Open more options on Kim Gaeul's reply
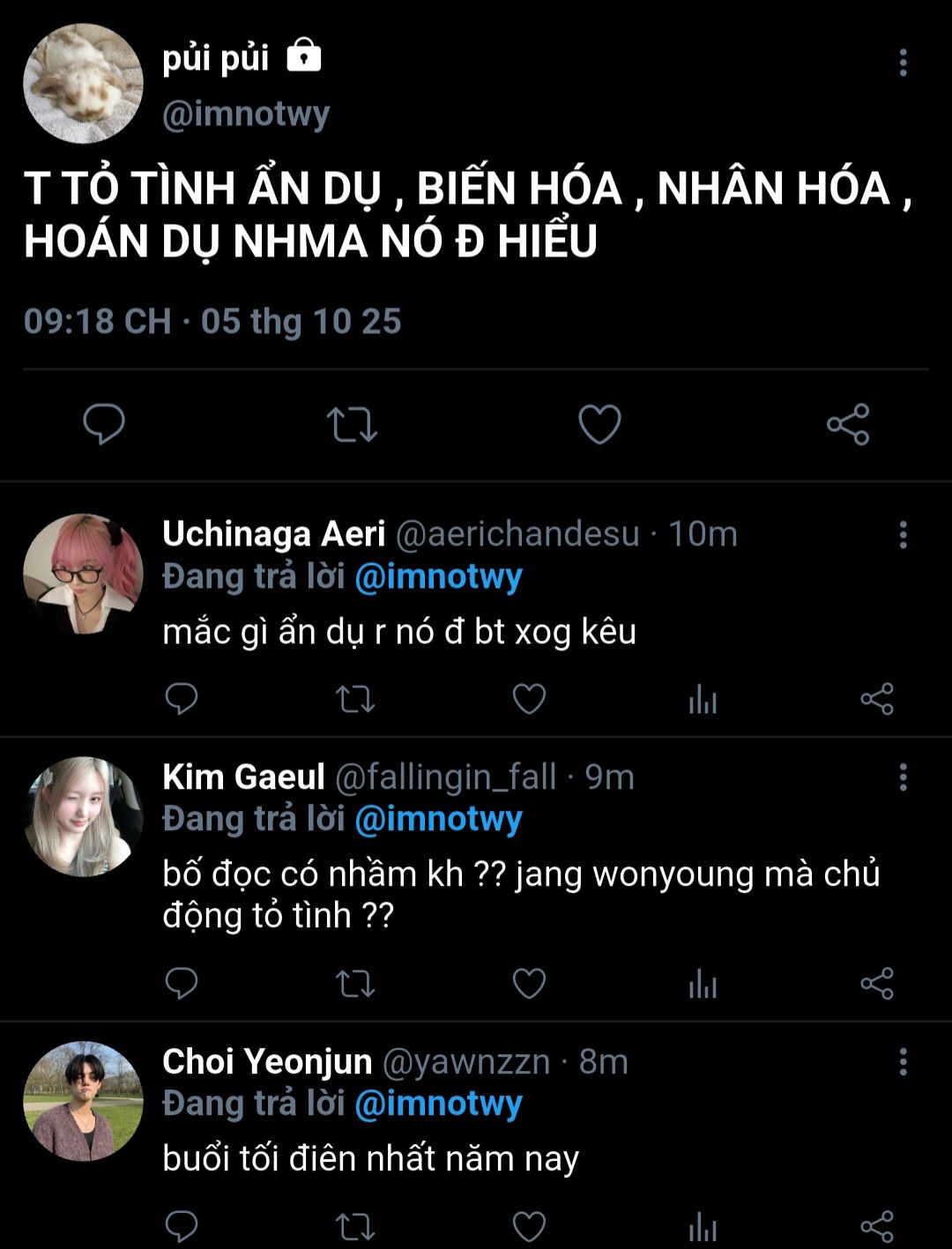952x1249 pixels. [903, 777]
